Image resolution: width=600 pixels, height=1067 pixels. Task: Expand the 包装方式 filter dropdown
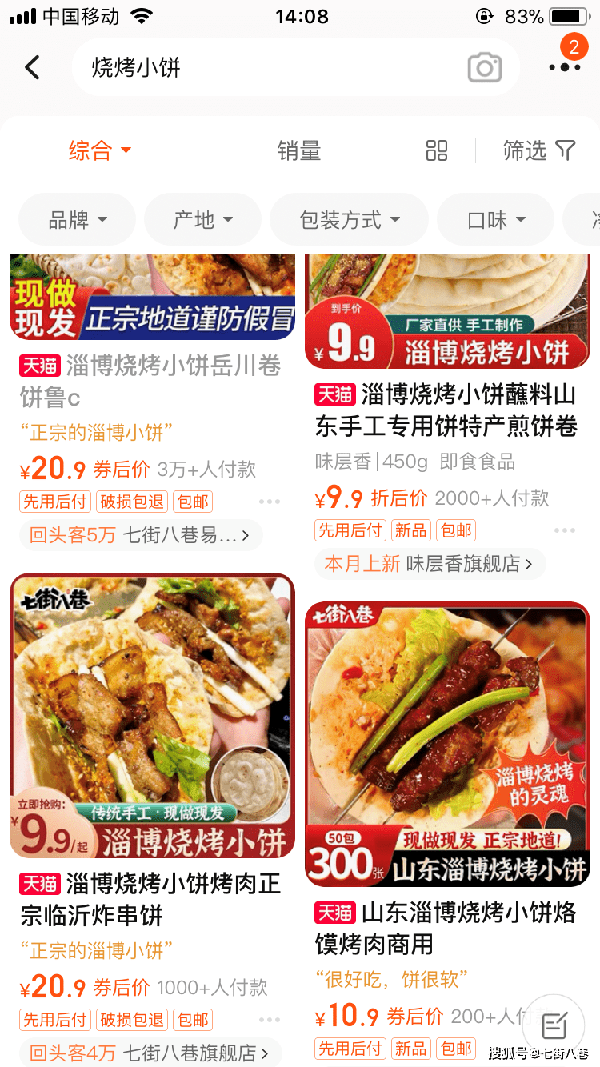pyautogui.click(x=349, y=220)
